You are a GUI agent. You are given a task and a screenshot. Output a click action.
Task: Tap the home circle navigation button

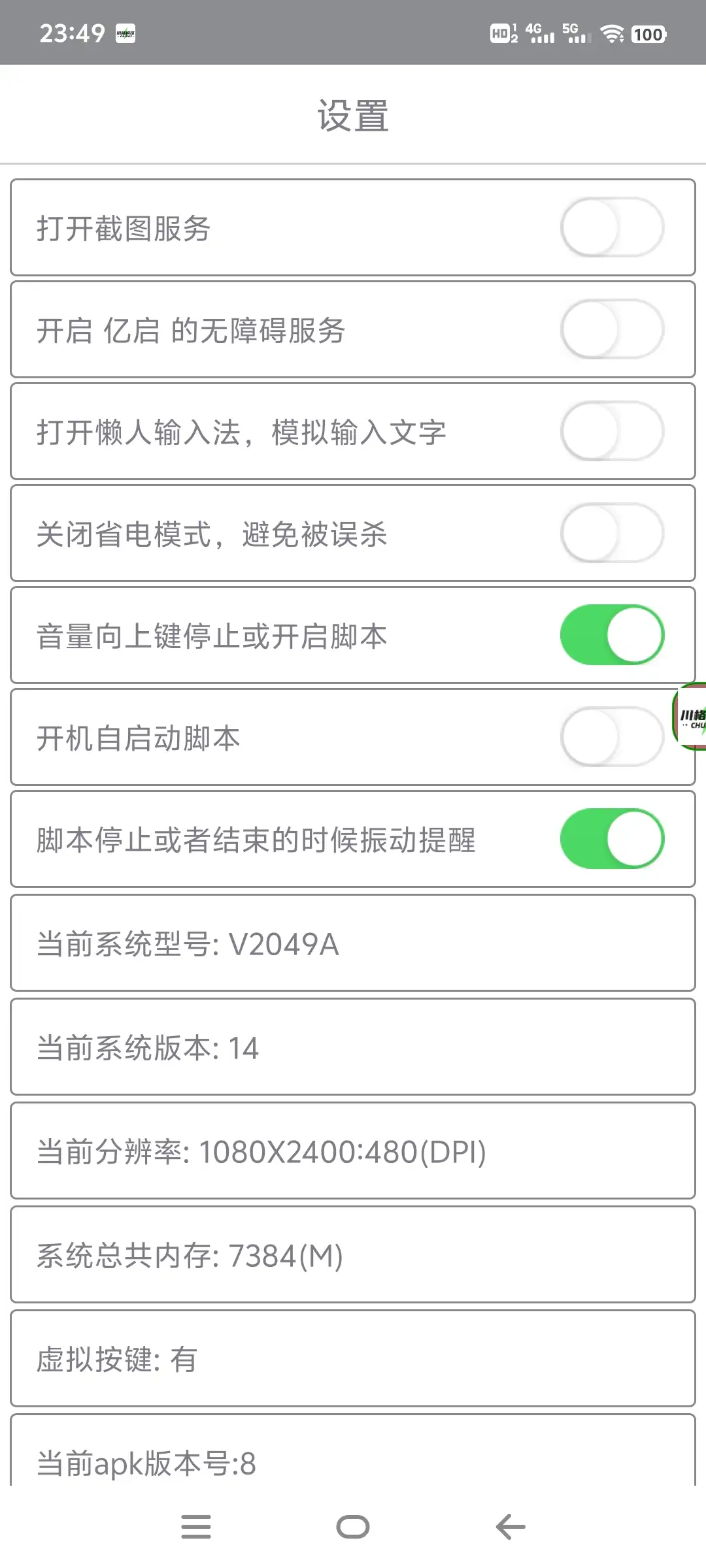pyautogui.click(x=352, y=1526)
